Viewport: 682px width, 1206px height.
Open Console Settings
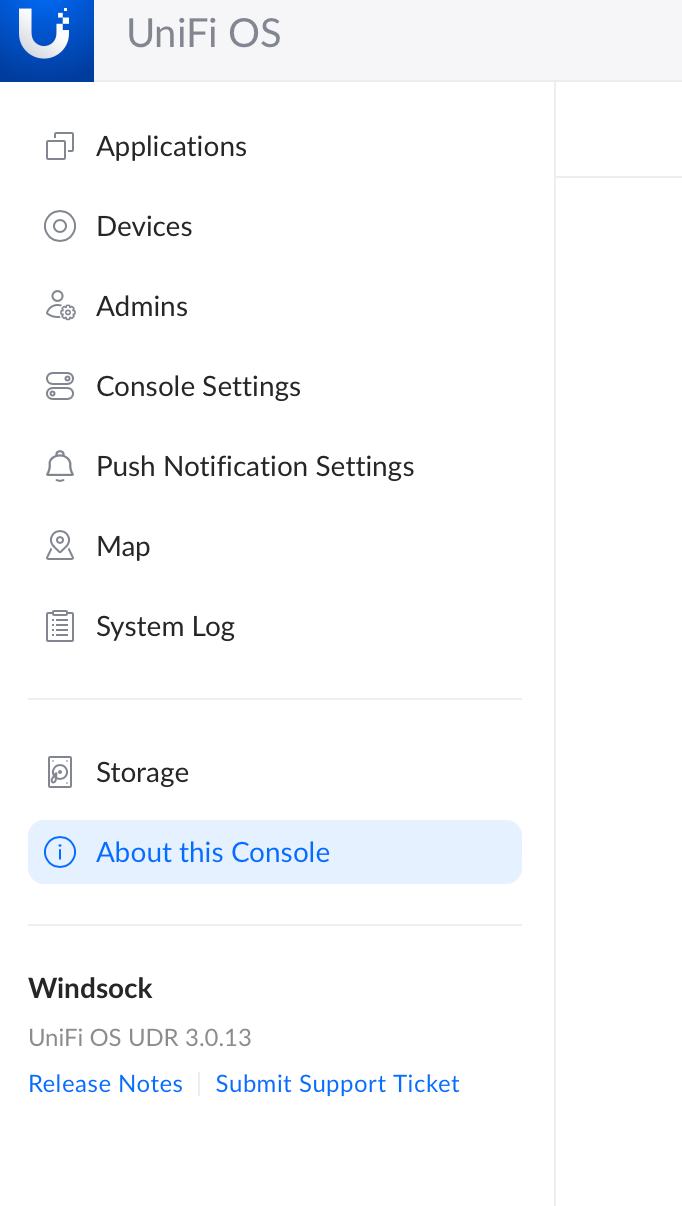pyautogui.click(x=275, y=387)
